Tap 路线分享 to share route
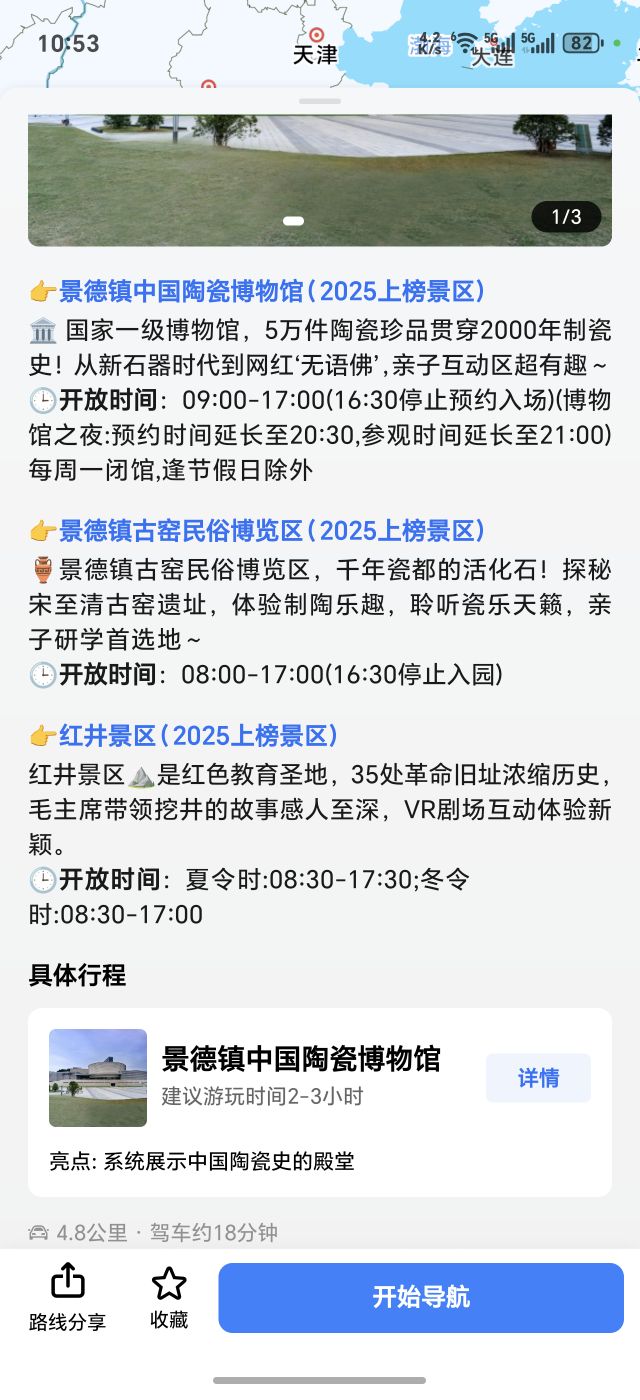Viewport: 640px width, 1400px height. coord(67,1297)
